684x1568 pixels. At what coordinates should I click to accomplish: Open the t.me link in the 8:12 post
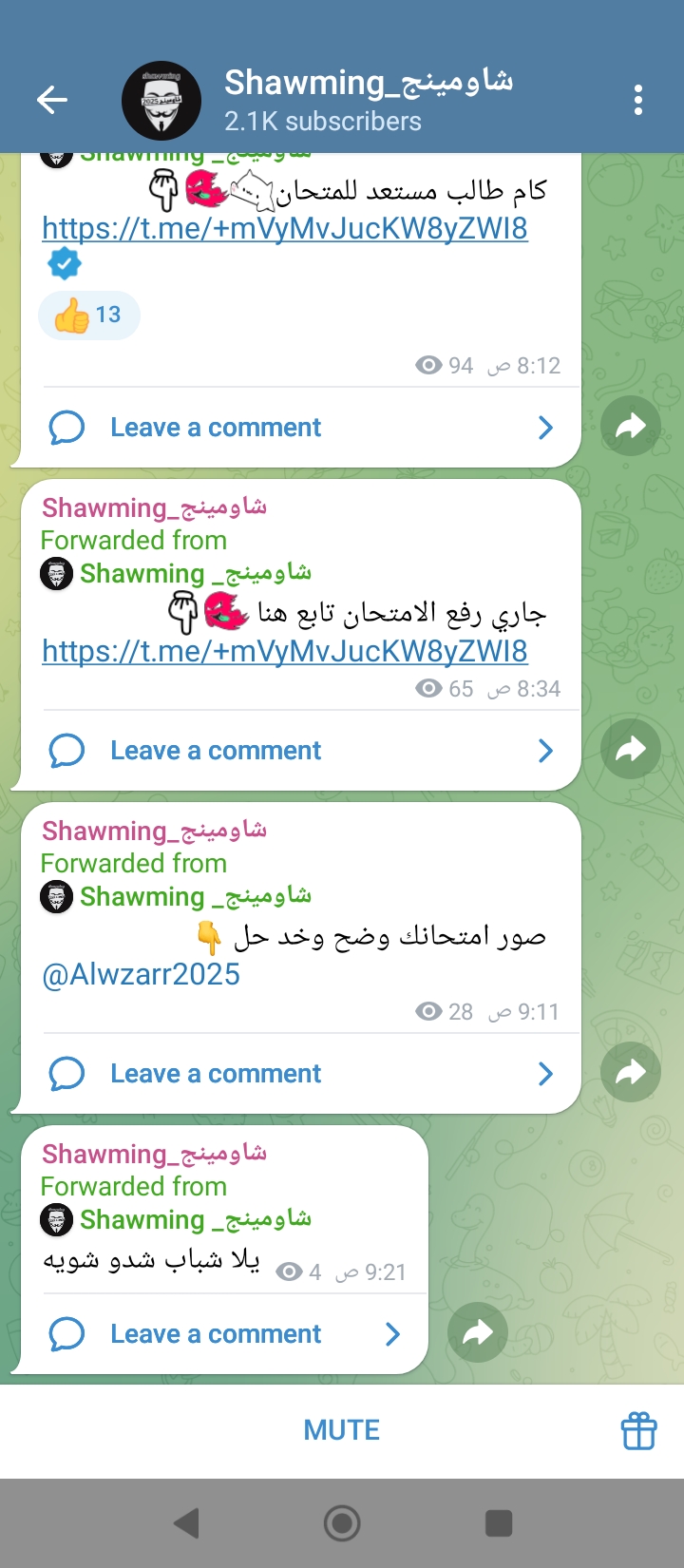point(285,229)
